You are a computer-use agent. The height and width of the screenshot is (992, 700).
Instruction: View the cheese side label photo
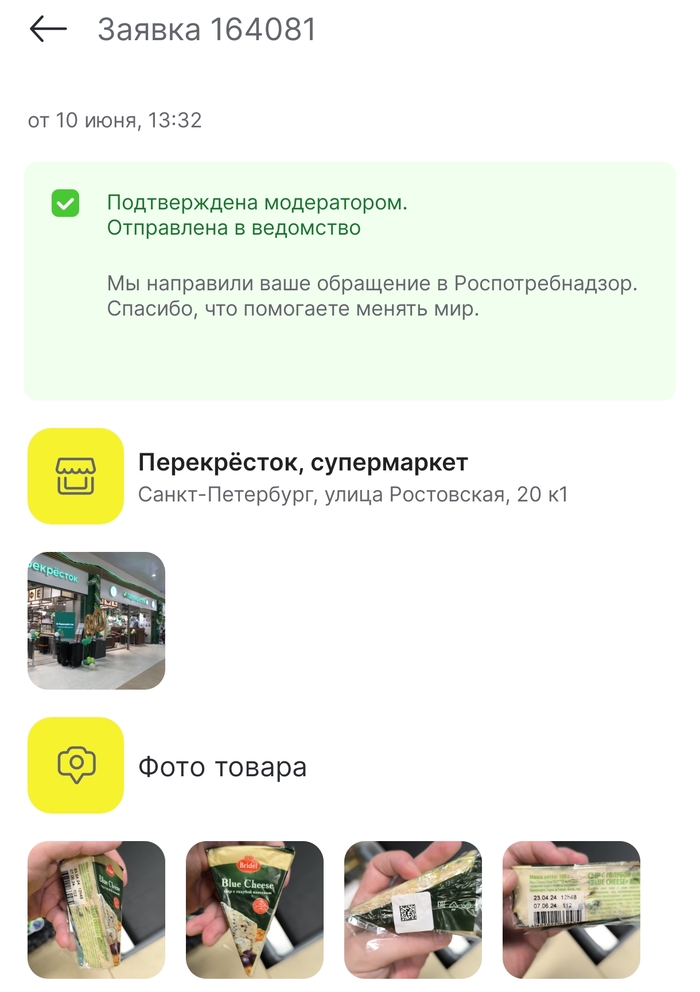[x=96, y=908]
